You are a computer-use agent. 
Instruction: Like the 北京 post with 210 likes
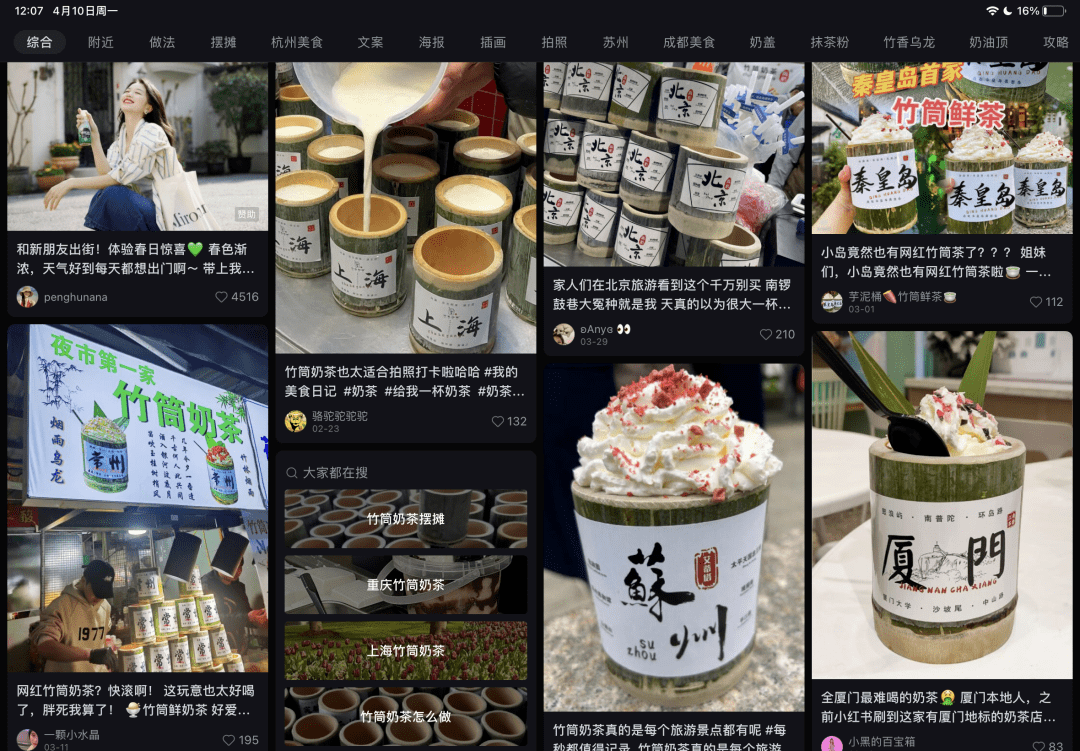(766, 334)
